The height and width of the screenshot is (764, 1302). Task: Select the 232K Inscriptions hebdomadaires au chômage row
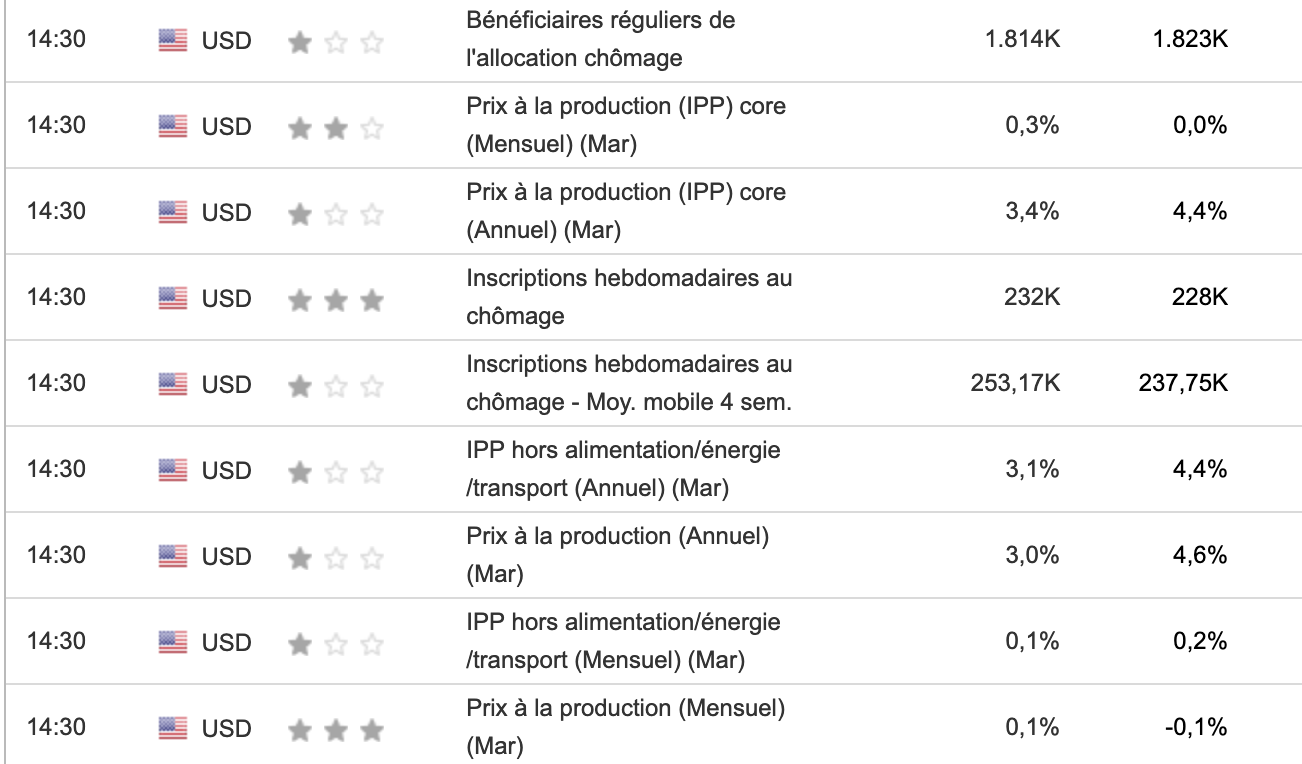click(x=629, y=298)
